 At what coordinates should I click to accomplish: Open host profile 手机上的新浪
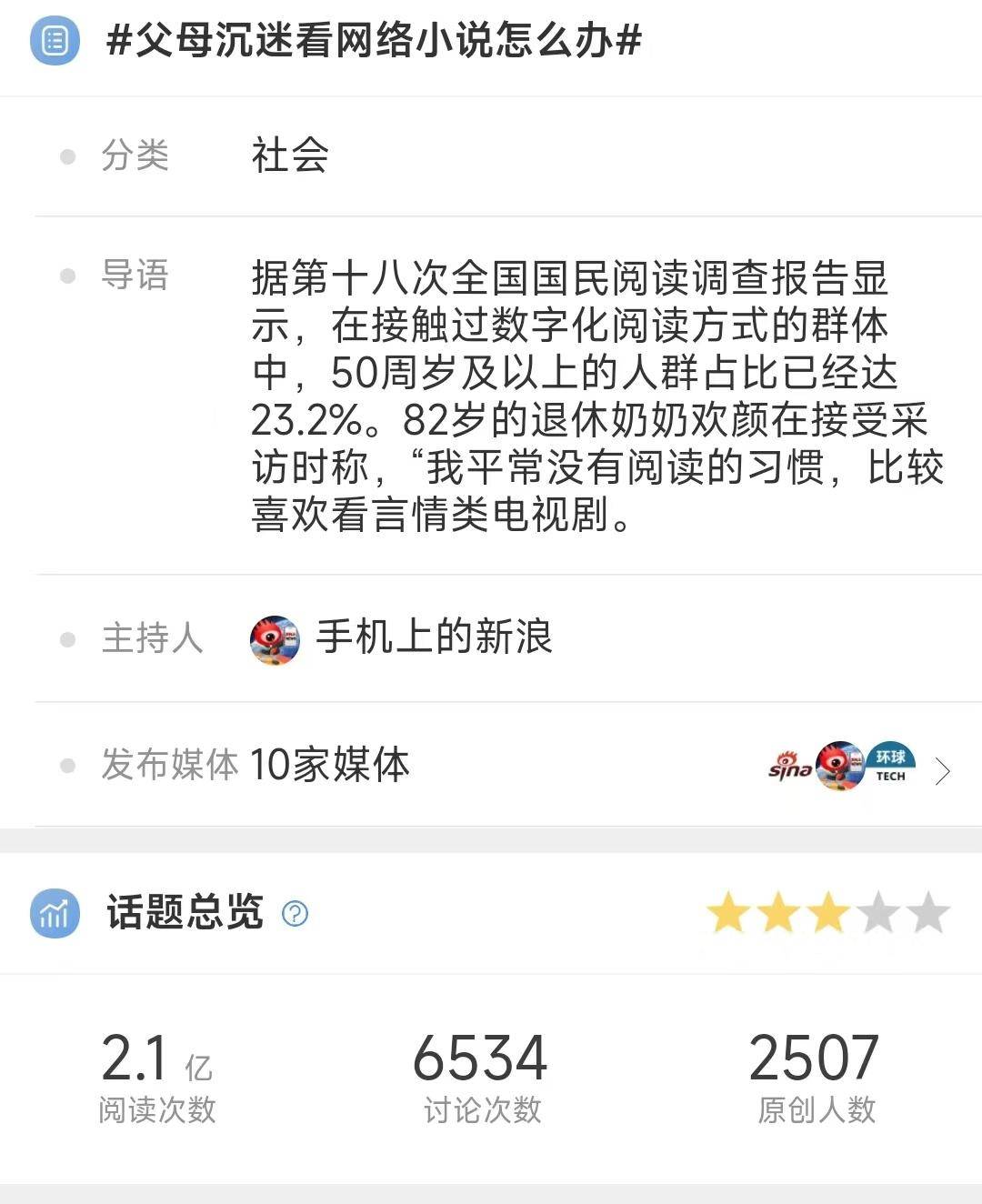coord(433,637)
